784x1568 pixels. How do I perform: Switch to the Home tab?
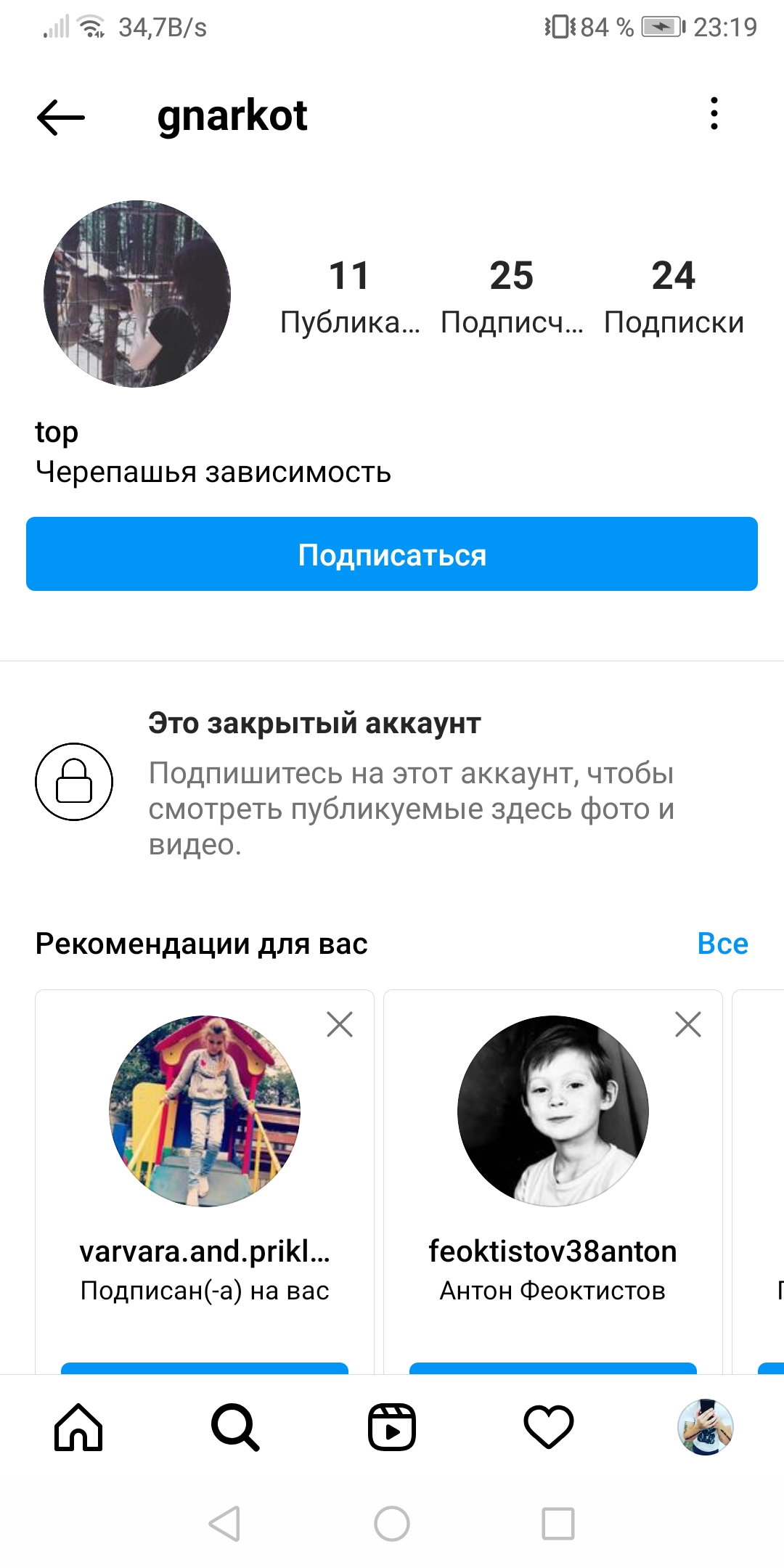point(78,1427)
